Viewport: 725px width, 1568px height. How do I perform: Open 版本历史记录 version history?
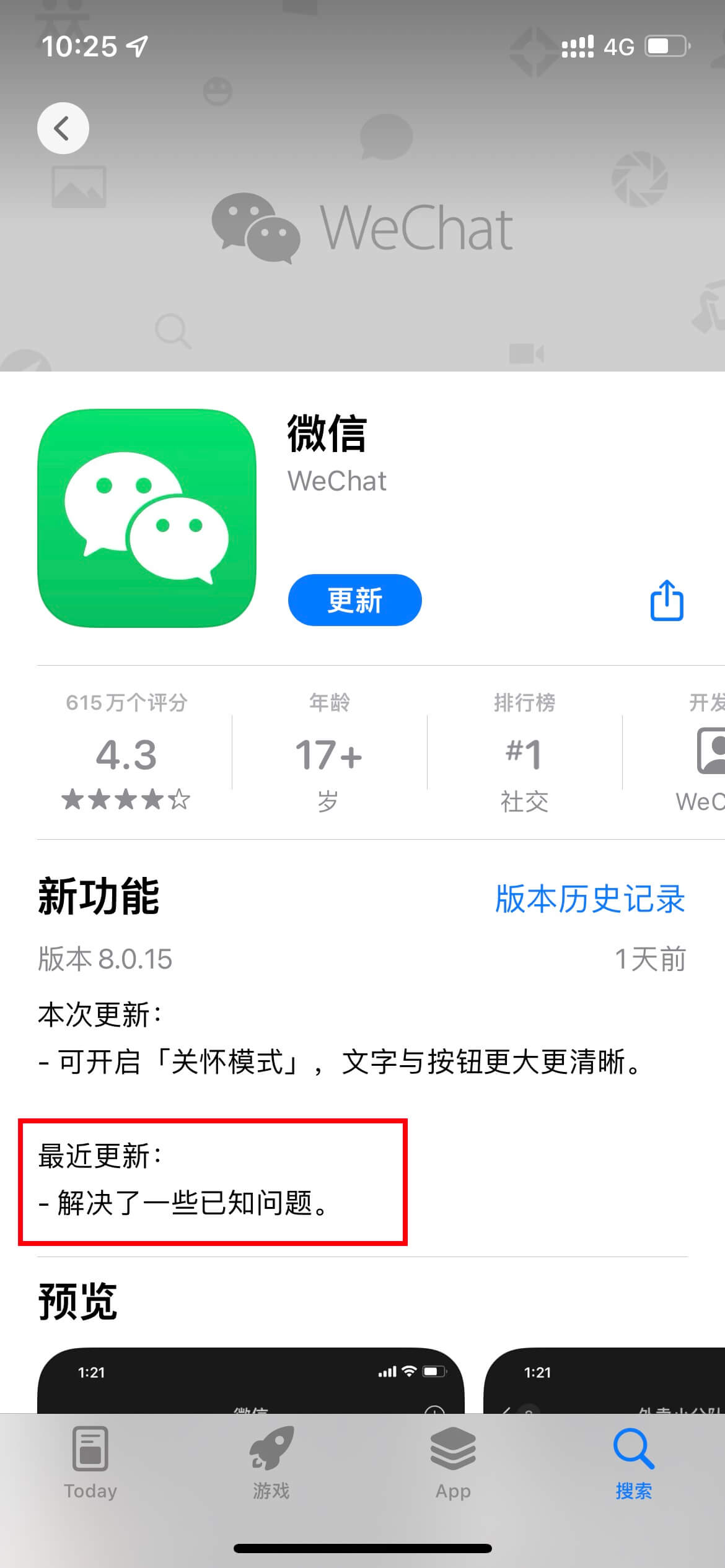pos(589,902)
